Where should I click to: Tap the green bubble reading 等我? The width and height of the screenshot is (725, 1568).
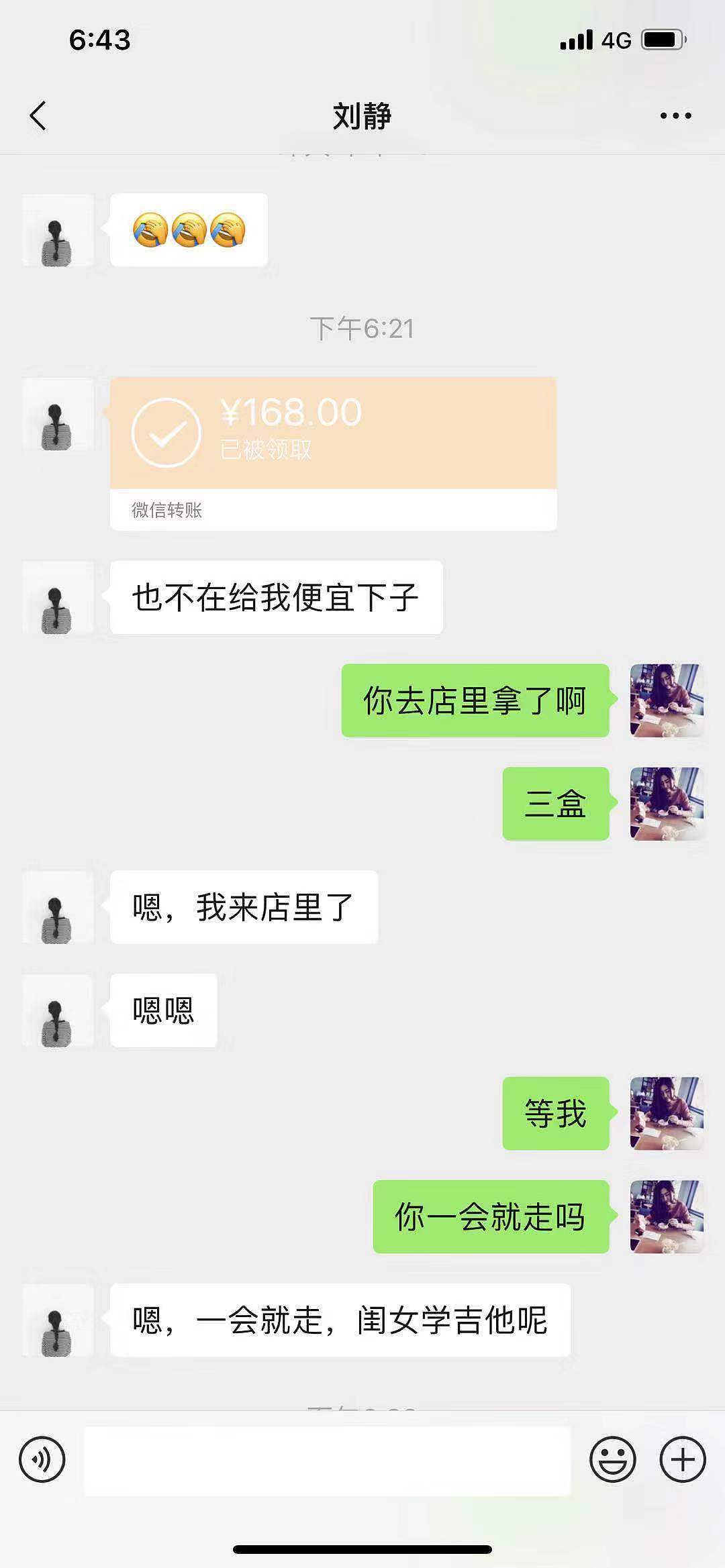[x=554, y=1108]
